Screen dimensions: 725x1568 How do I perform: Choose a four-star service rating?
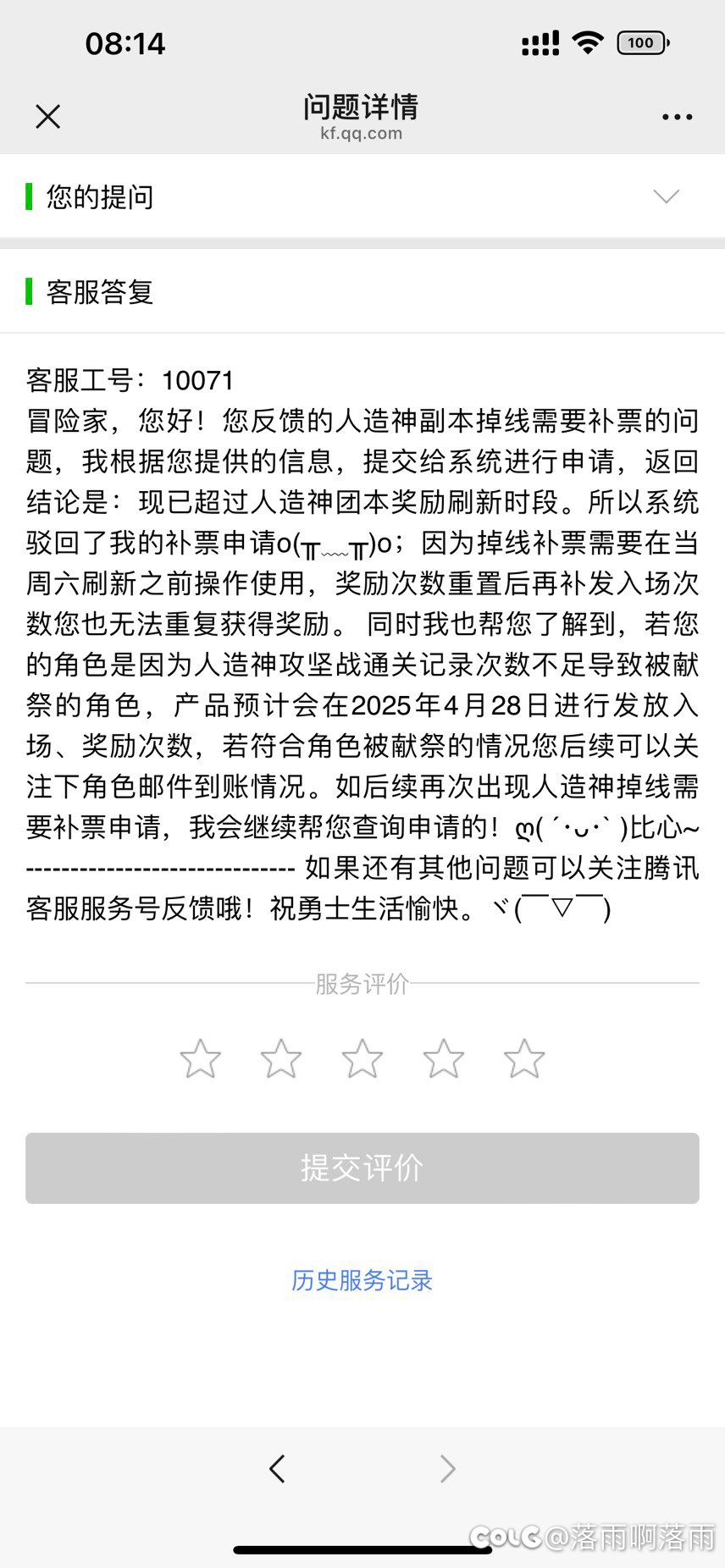pyautogui.click(x=443, y=1058)
